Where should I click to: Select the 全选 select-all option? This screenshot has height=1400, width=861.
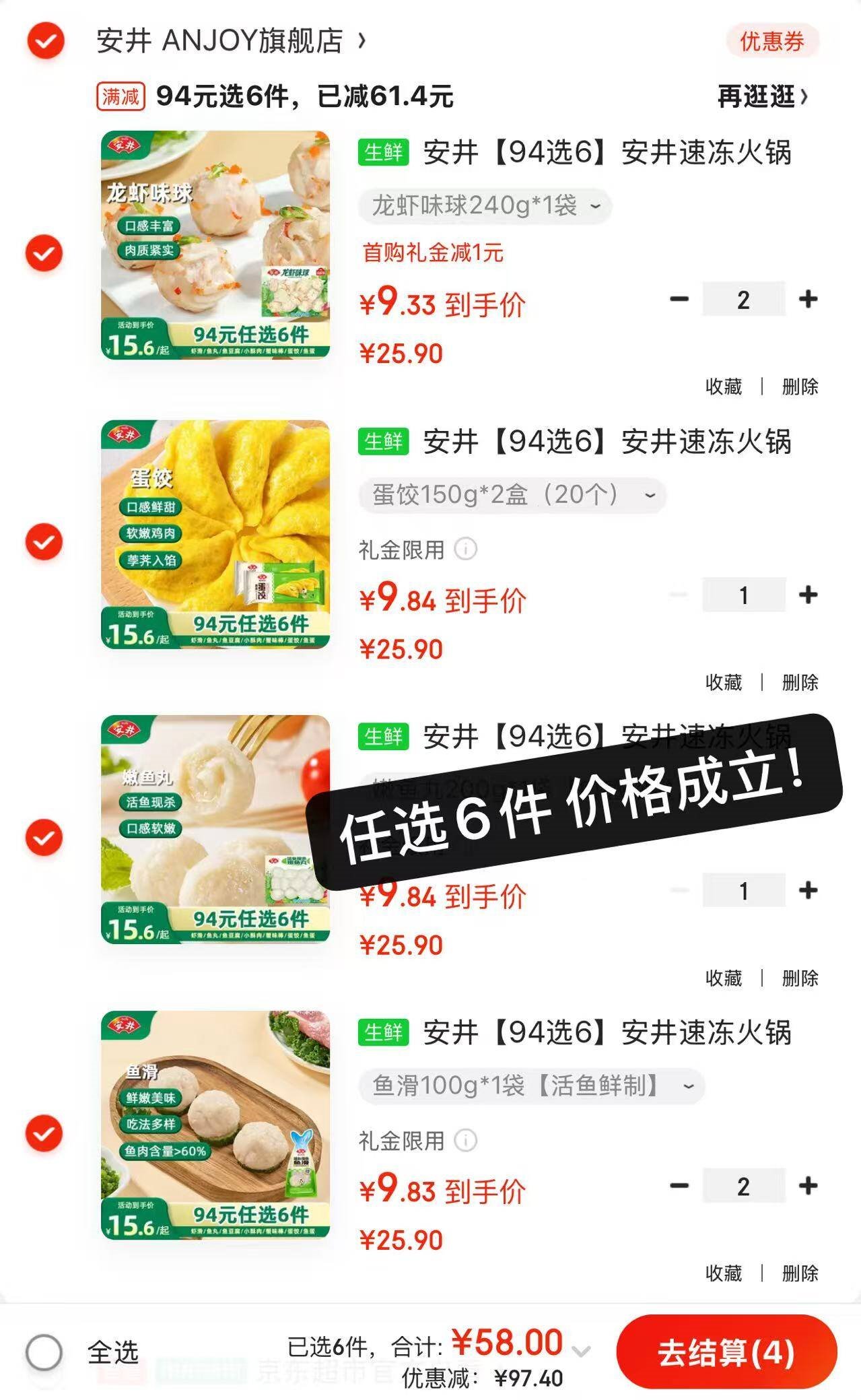click(x=44, y=1352)
